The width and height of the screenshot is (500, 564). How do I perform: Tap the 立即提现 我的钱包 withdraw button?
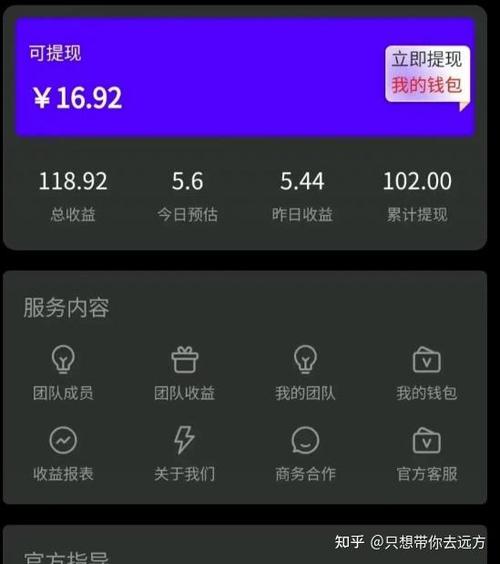pyautogui.click(x=427, y=74)
